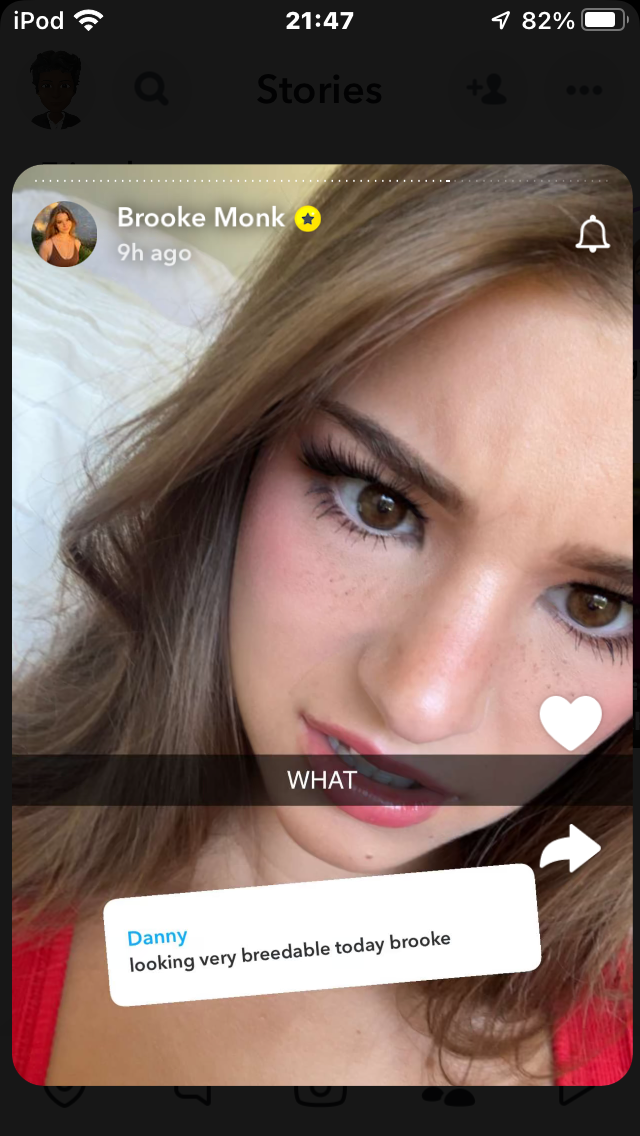Tap the Brooke Monk username
Viewport: 640px width, 1136px height.
(201, 218)
